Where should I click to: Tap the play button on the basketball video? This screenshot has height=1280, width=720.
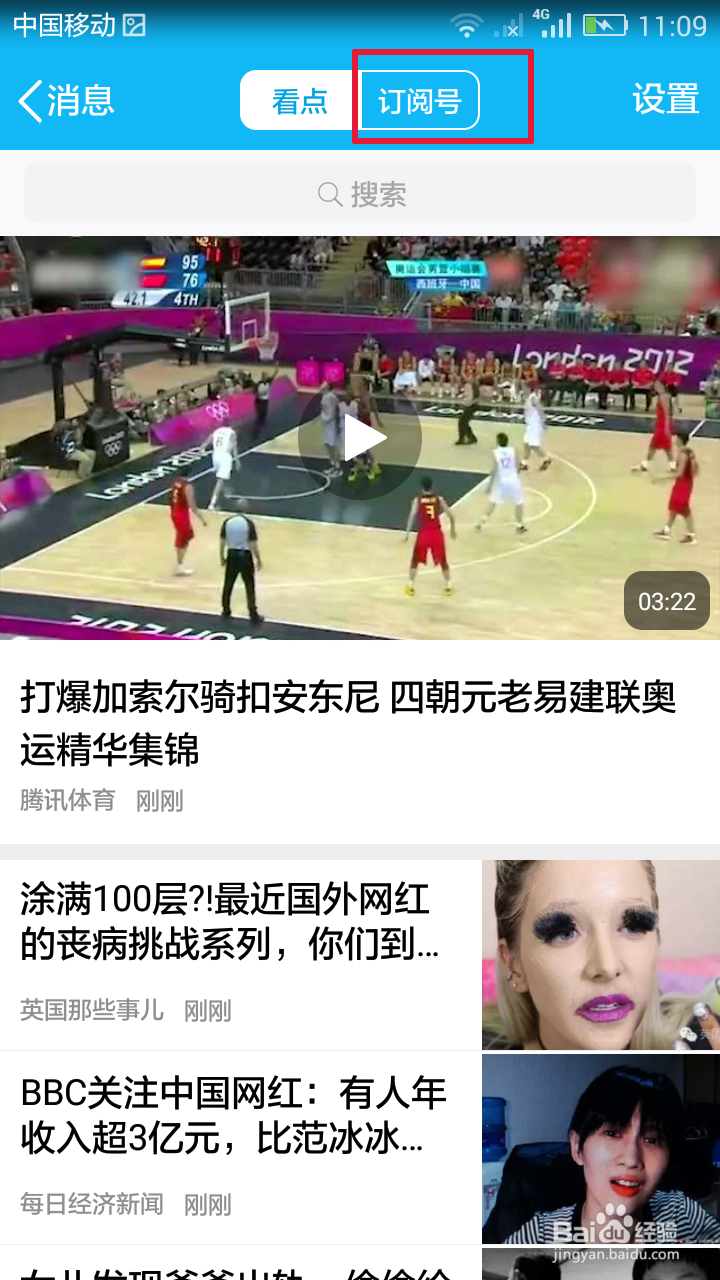point(368,437)
